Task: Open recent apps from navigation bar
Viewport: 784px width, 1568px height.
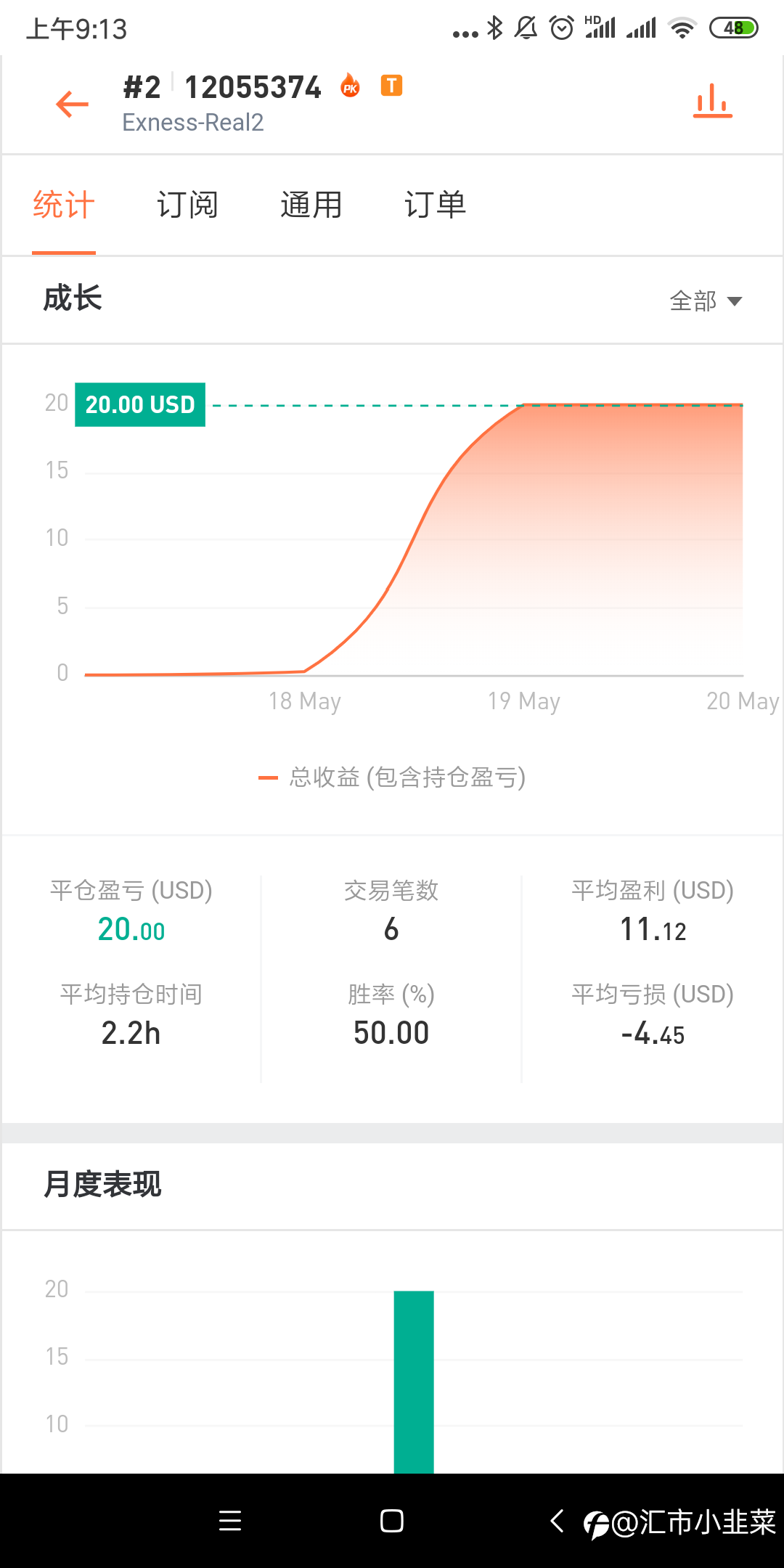Action: point(229,1521)
